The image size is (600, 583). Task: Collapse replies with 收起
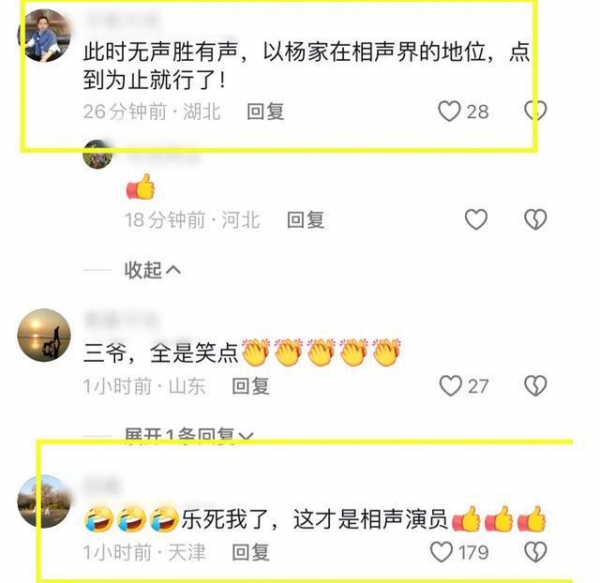coord(152,270)
